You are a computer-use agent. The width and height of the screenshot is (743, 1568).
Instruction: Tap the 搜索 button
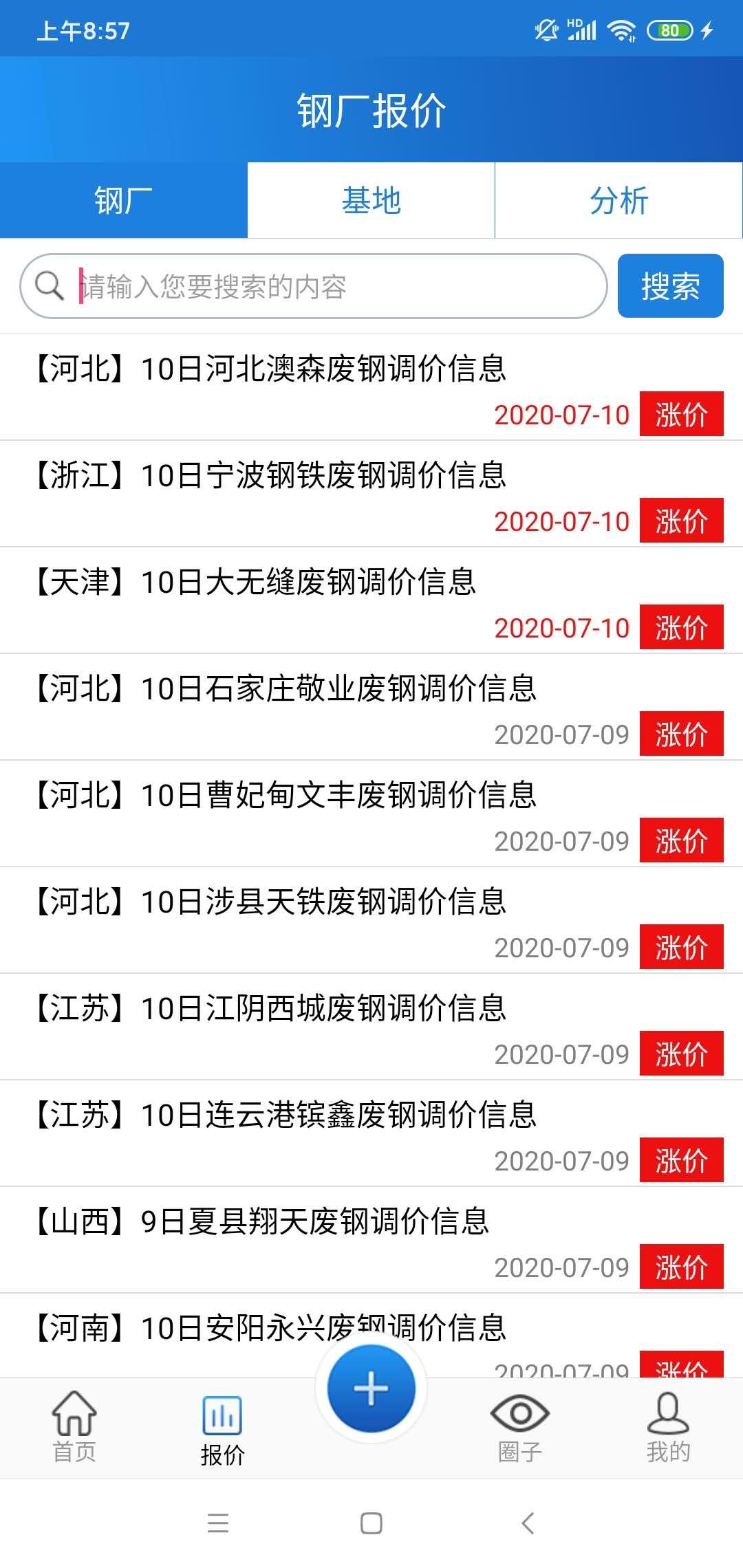[670, 286]
